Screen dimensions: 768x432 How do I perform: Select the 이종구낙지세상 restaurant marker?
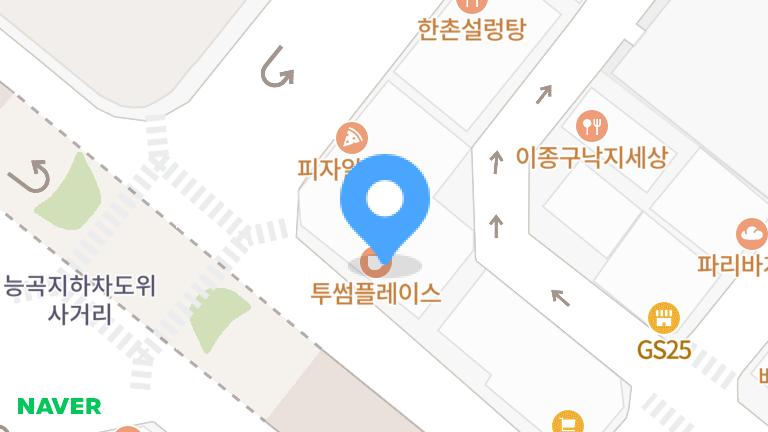pos(592,126)
